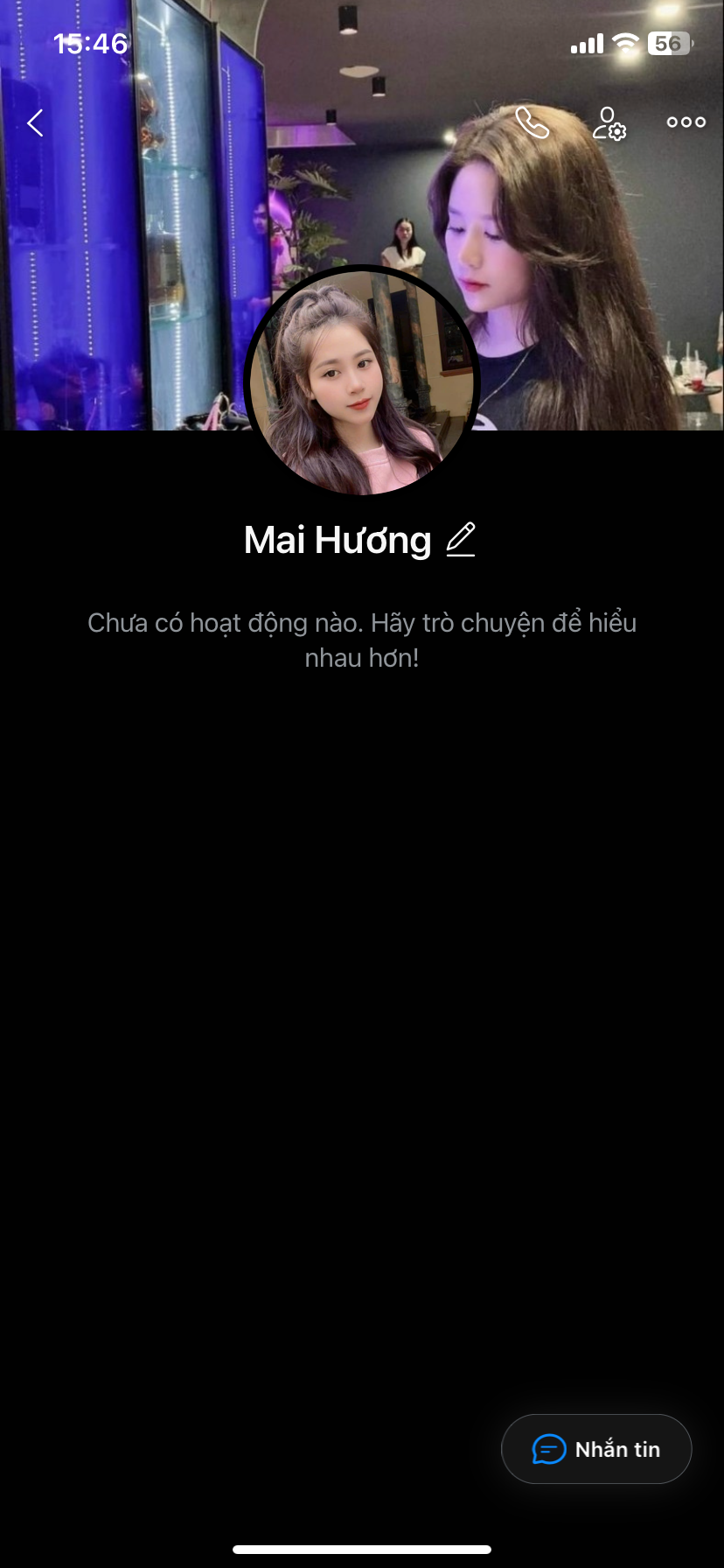Edit the contact's display name
724x1568 pixels.
tap(461, 539)
